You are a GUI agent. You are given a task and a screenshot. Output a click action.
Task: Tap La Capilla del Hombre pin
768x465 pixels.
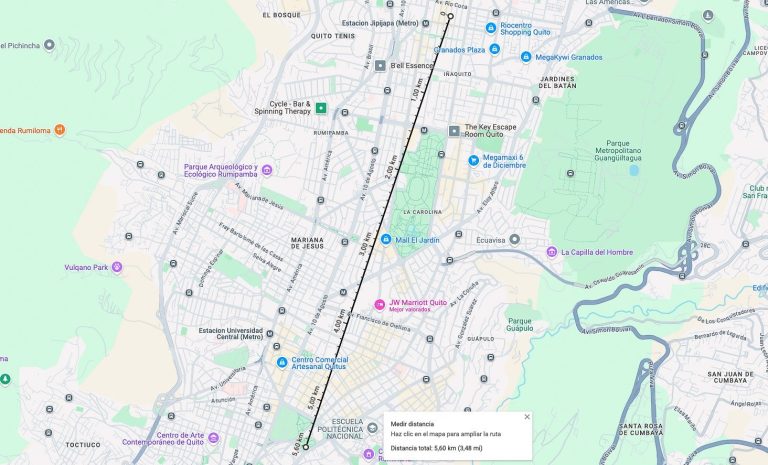tap(551, 252)
